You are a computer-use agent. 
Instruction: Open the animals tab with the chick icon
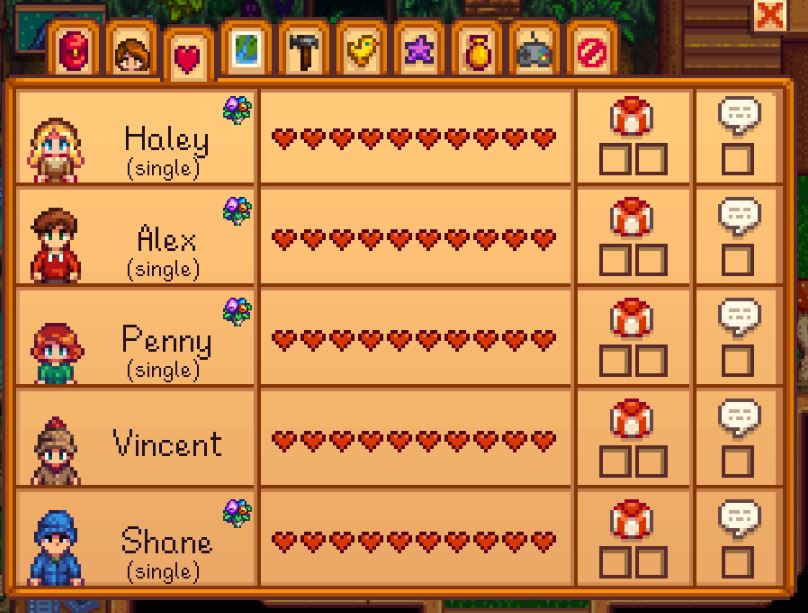[x=360, y=51]
